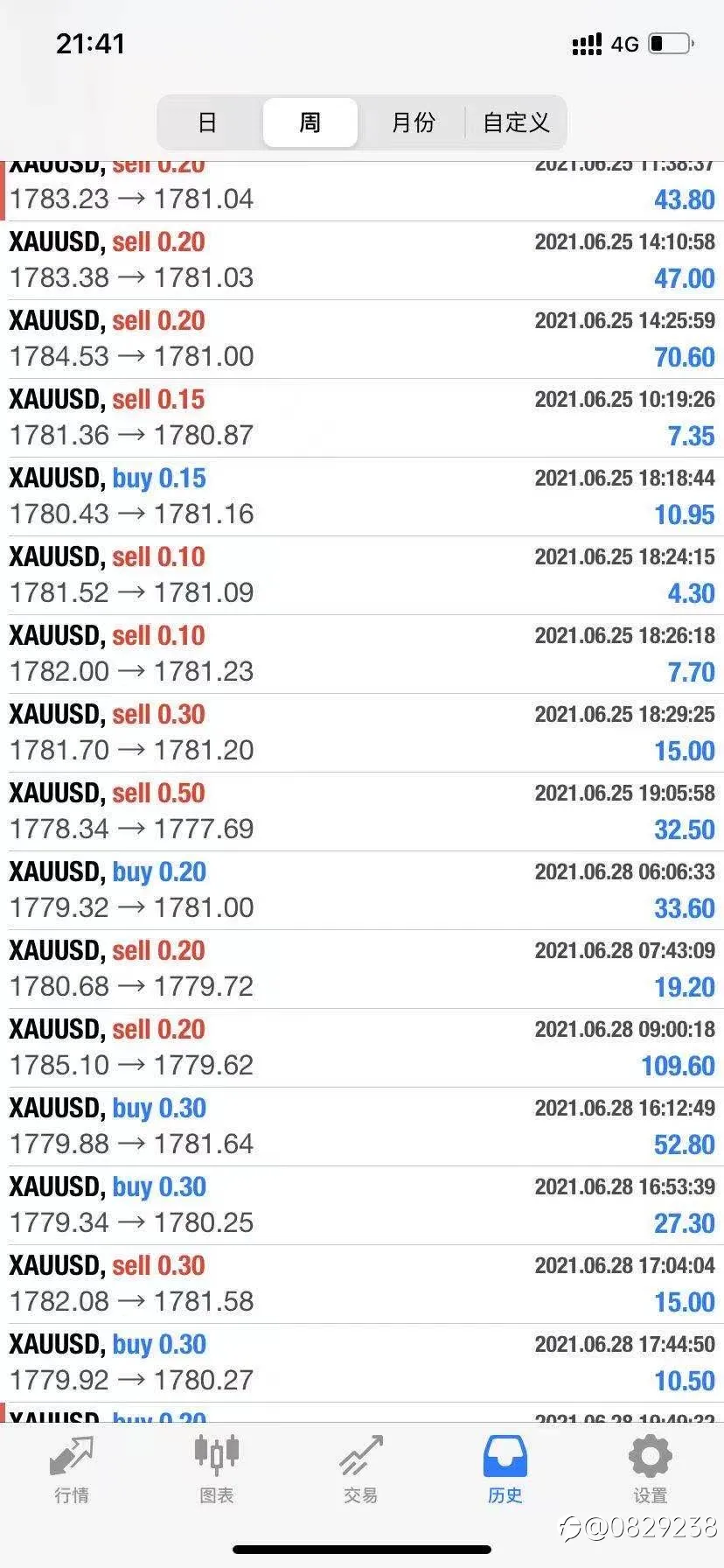Screen dimensions: 724x1568
Task: Switch to the 日 (day) period tab
Action: [208, 122]
